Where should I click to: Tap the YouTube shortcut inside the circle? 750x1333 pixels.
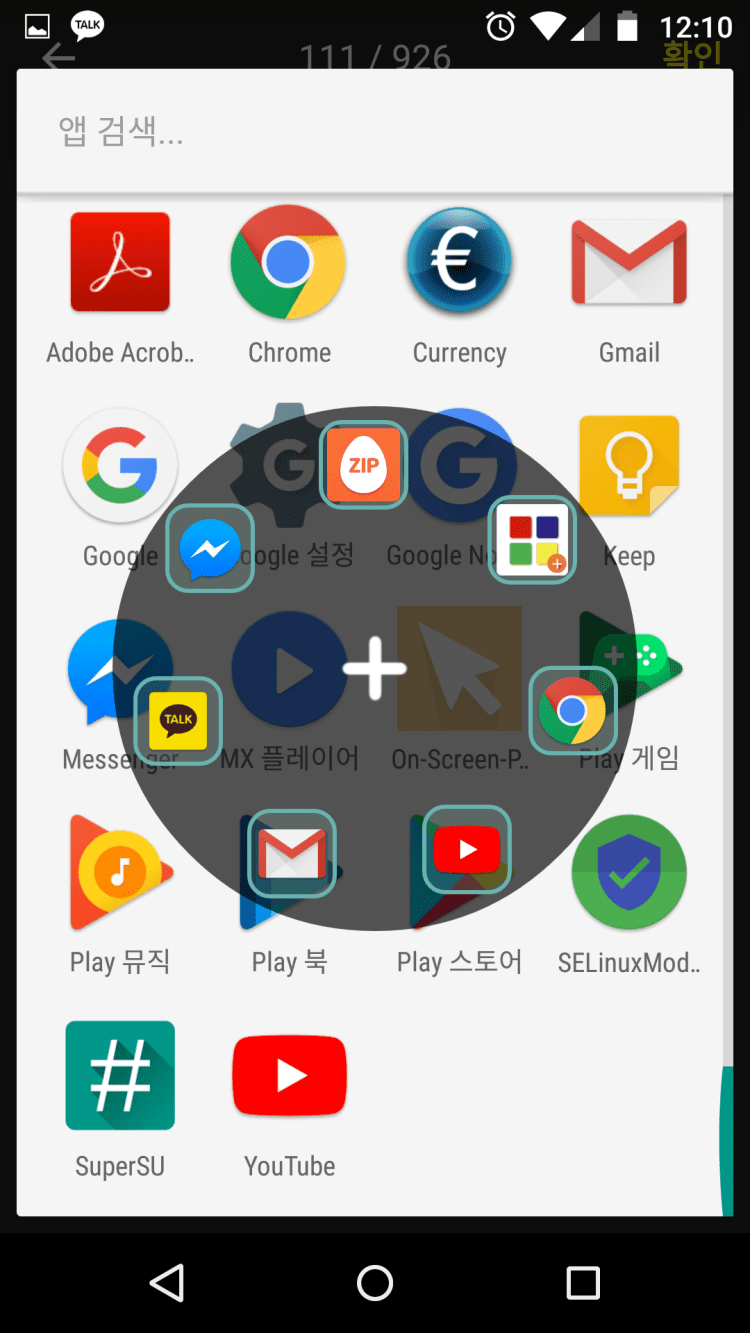467,849
